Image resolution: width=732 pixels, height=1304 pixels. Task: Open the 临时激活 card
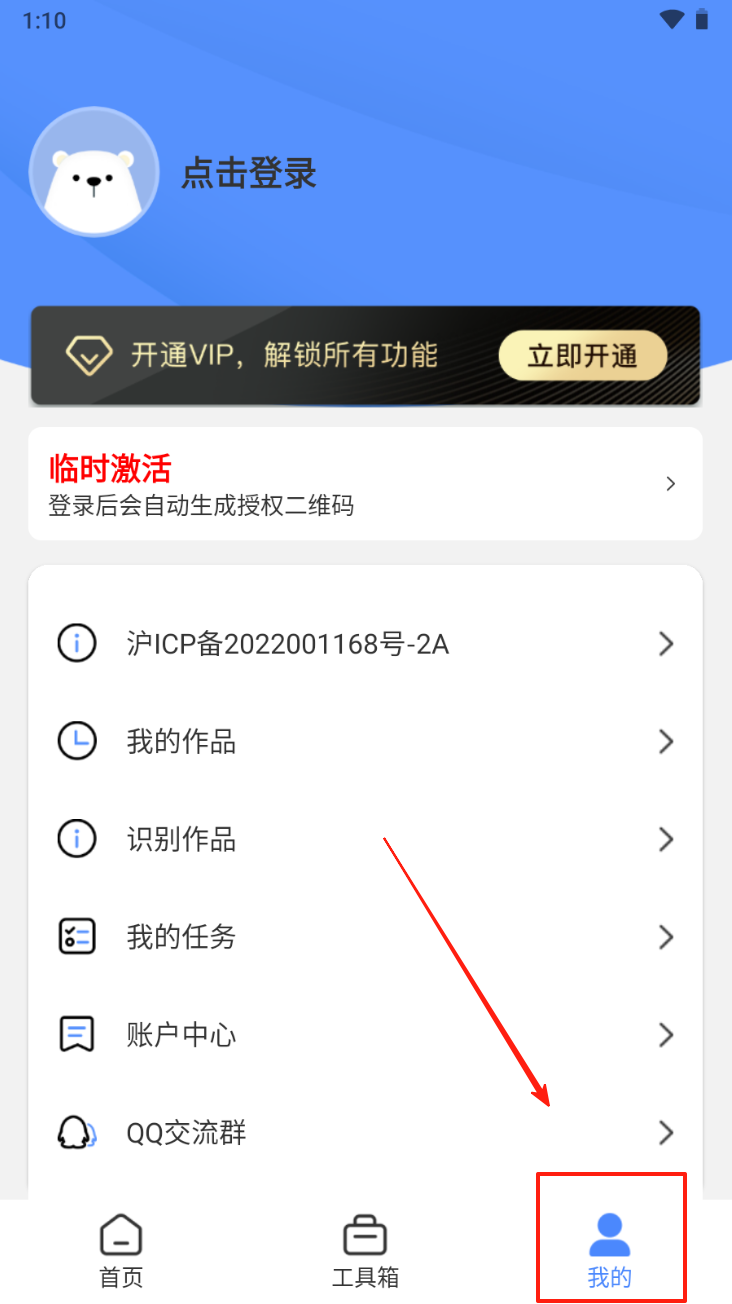point(365,484)
